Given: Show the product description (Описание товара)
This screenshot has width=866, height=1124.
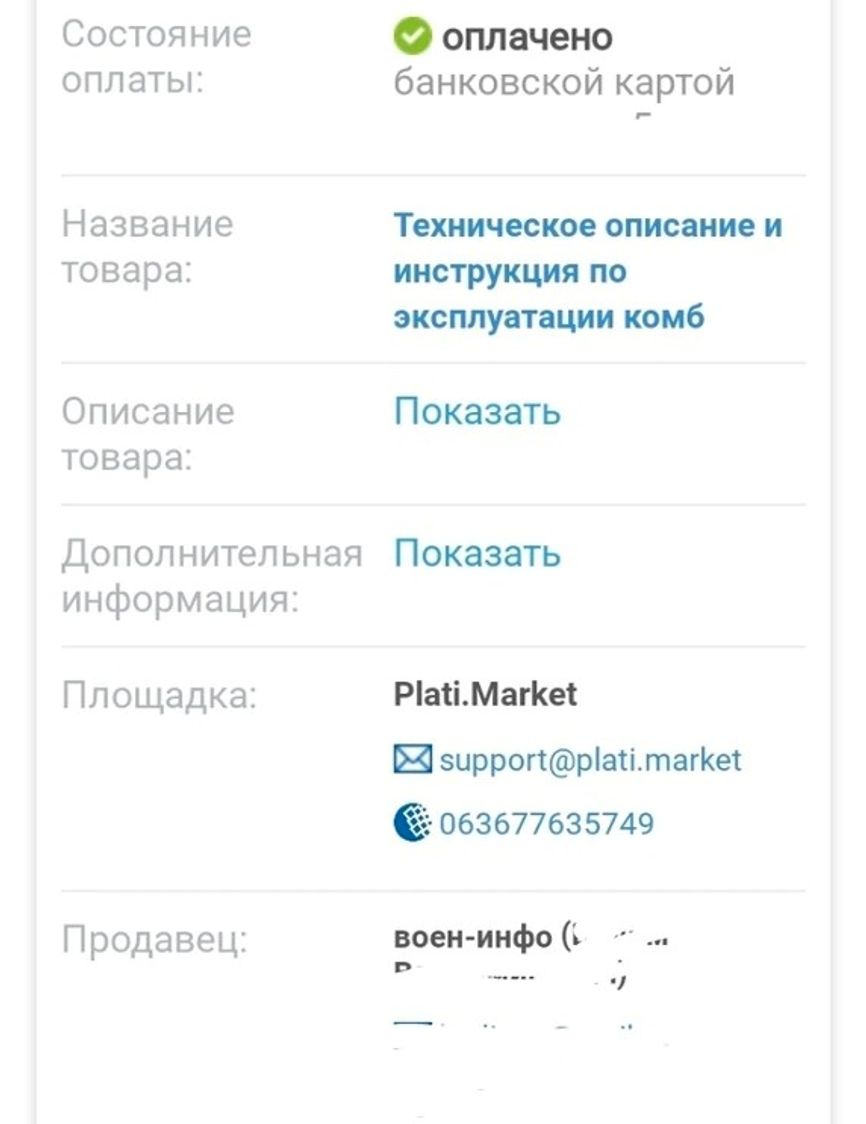Looking at the screenshot, I should [x=476, y=412].
